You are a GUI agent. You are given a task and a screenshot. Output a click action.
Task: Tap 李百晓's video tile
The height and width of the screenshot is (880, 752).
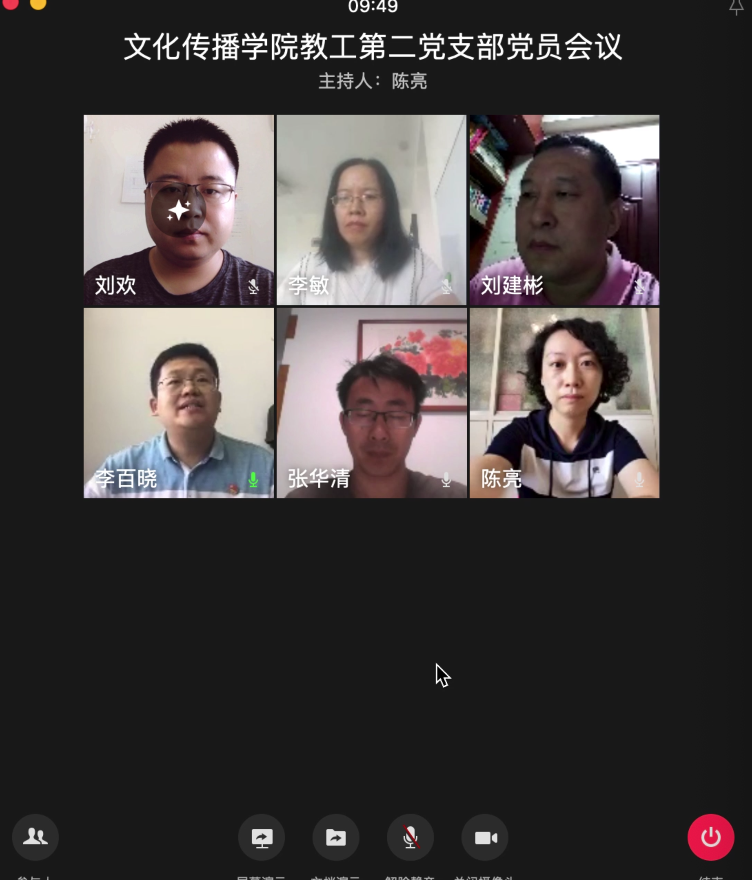pyautogui.click(x=179, y=402)
